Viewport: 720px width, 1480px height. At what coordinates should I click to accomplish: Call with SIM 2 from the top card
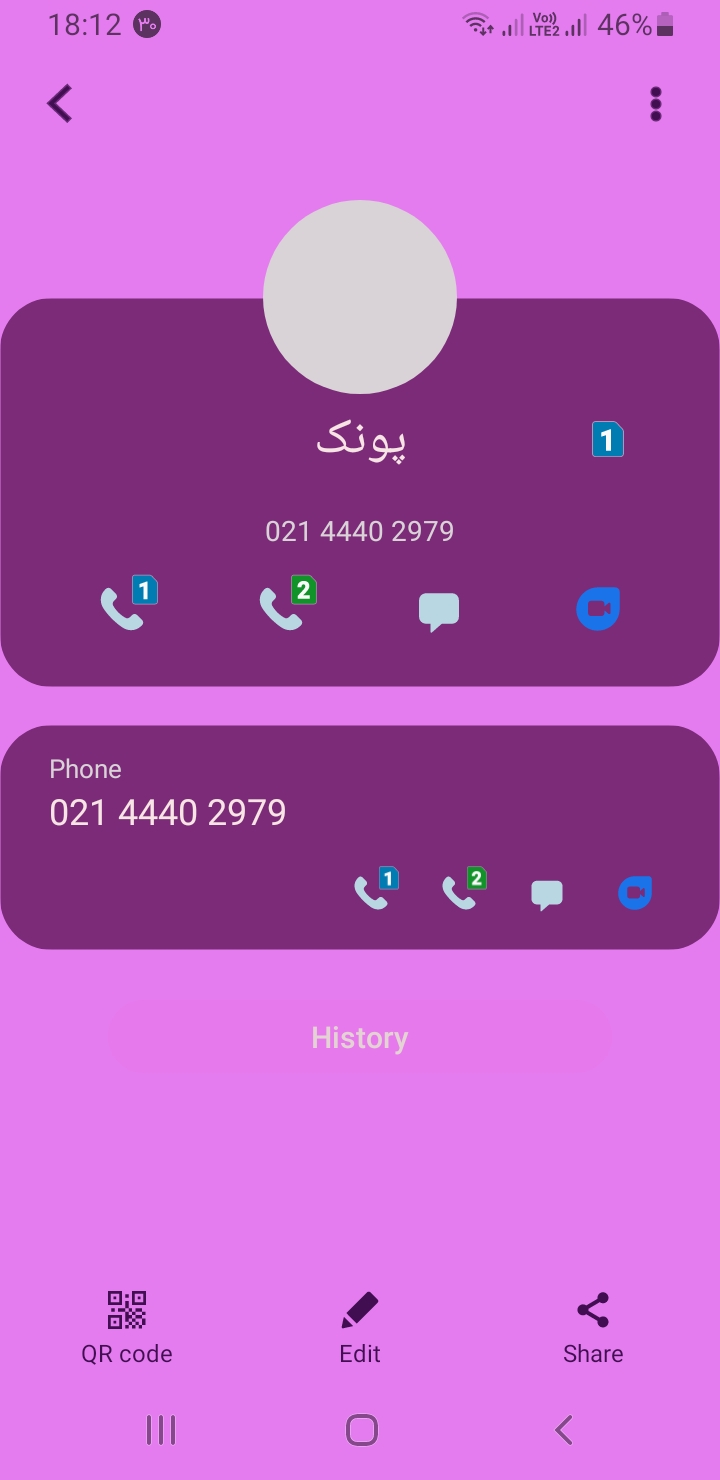pyautogui.click(x=285, y=606)
